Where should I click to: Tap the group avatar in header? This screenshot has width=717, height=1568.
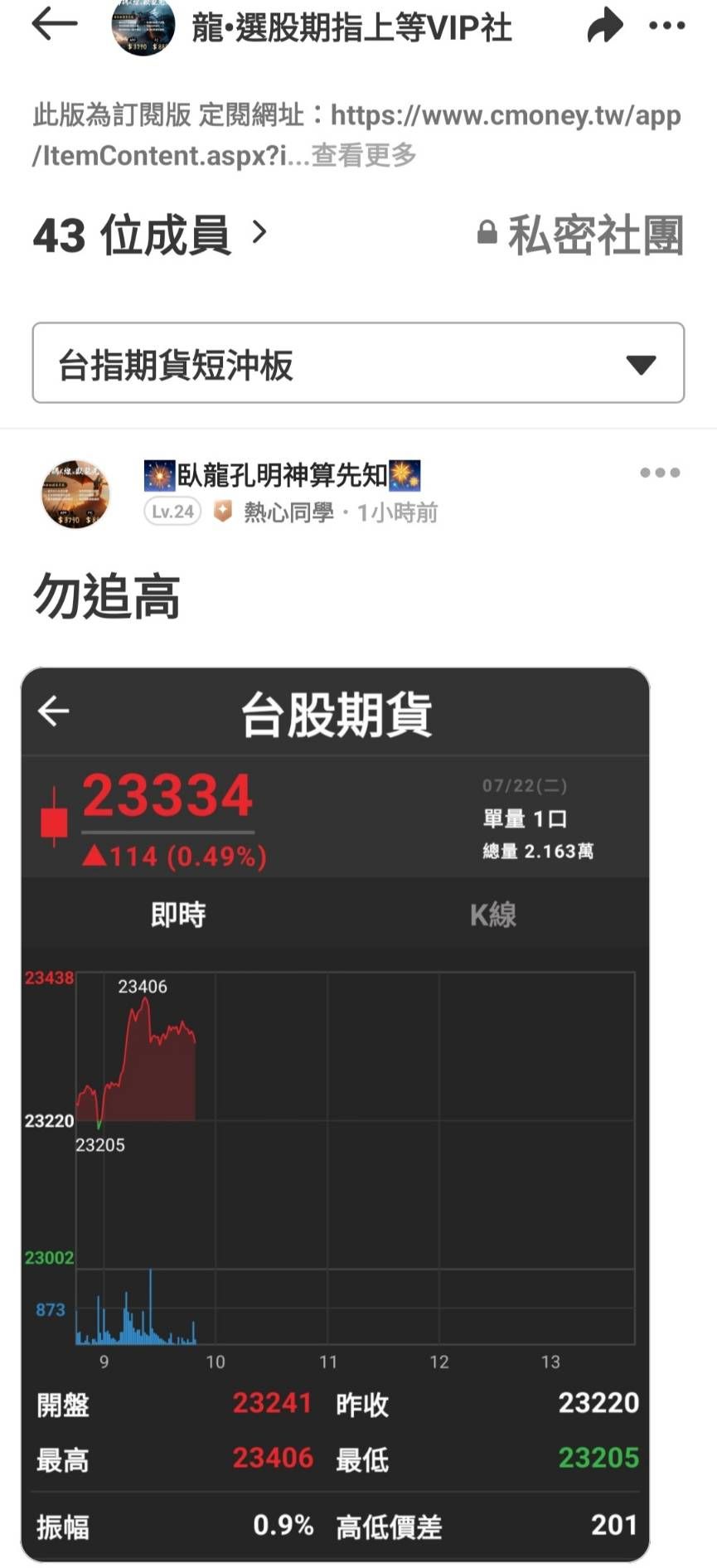[143, 27]
